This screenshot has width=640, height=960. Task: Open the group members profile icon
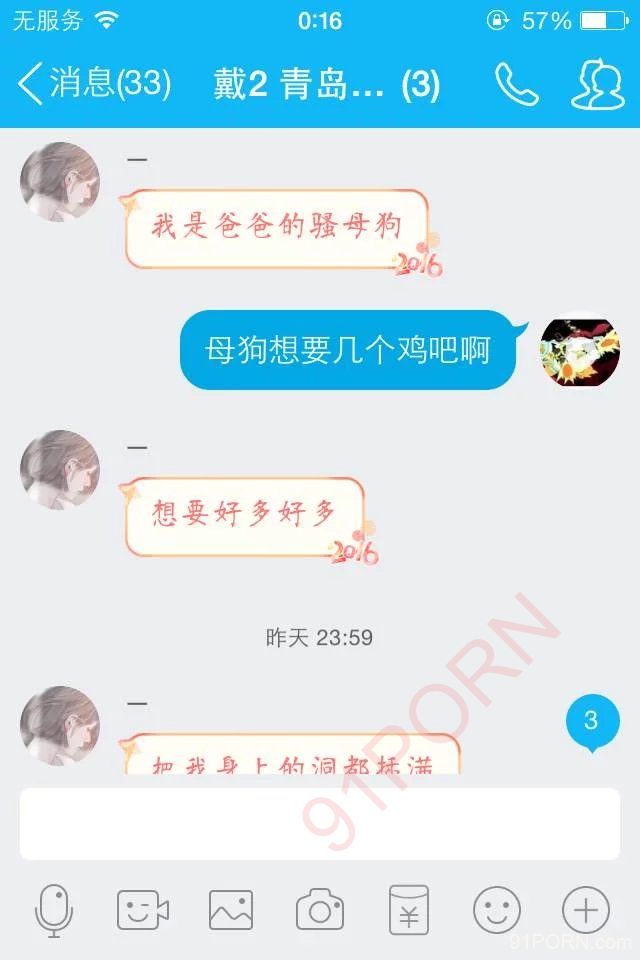pyautogui.click(x=597, y=85)
